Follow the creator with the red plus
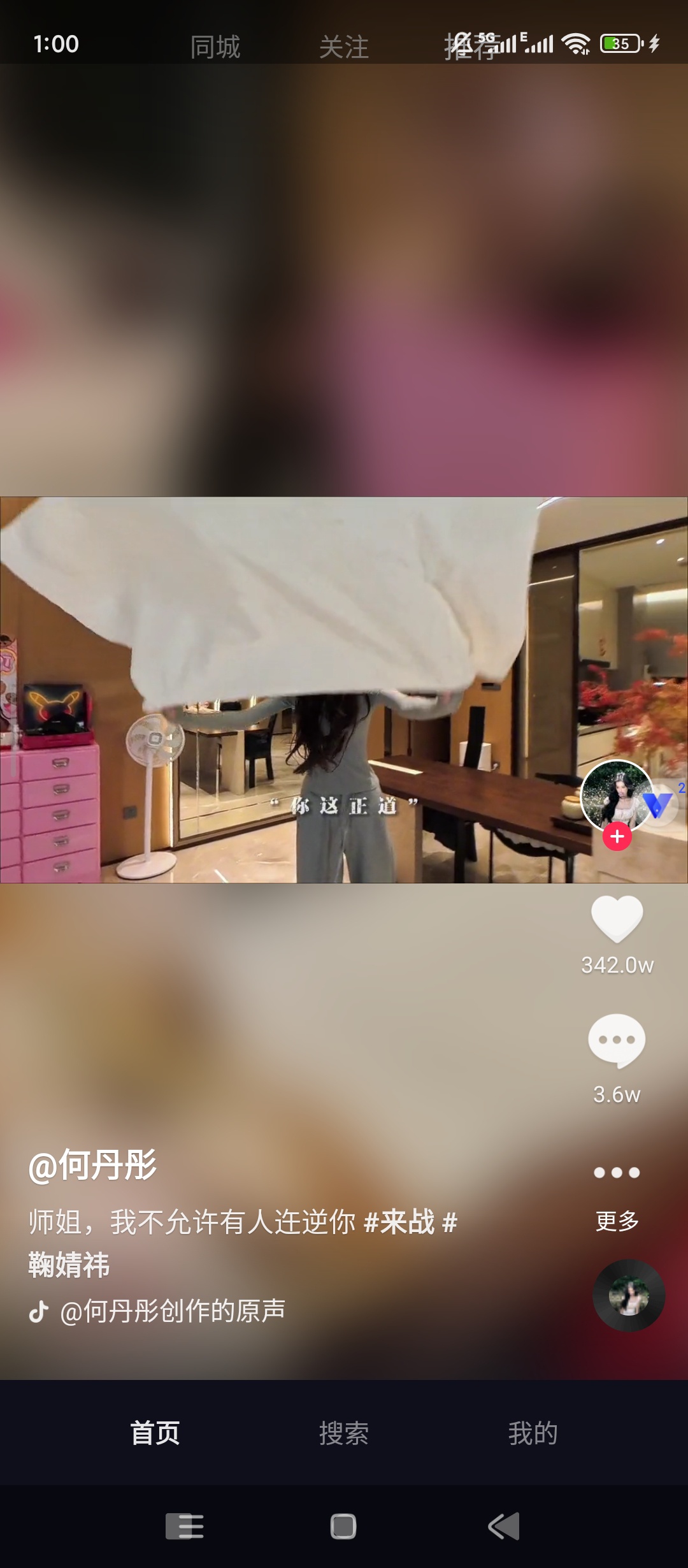The height and width of the screenshot is (1568, 688). (x=617, y=836)
